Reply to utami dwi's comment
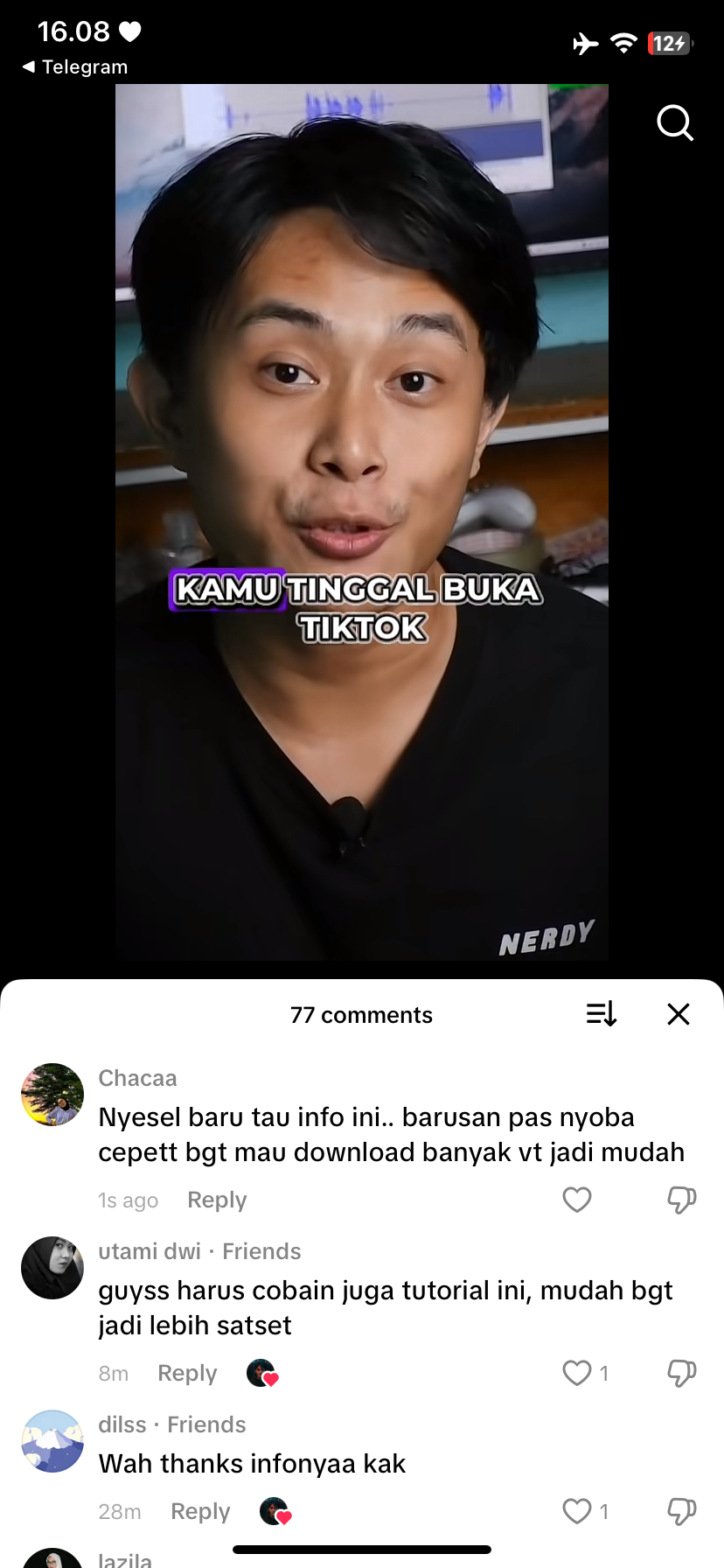This screenshot has width=724, height=1568. [x=187, y=1373]
